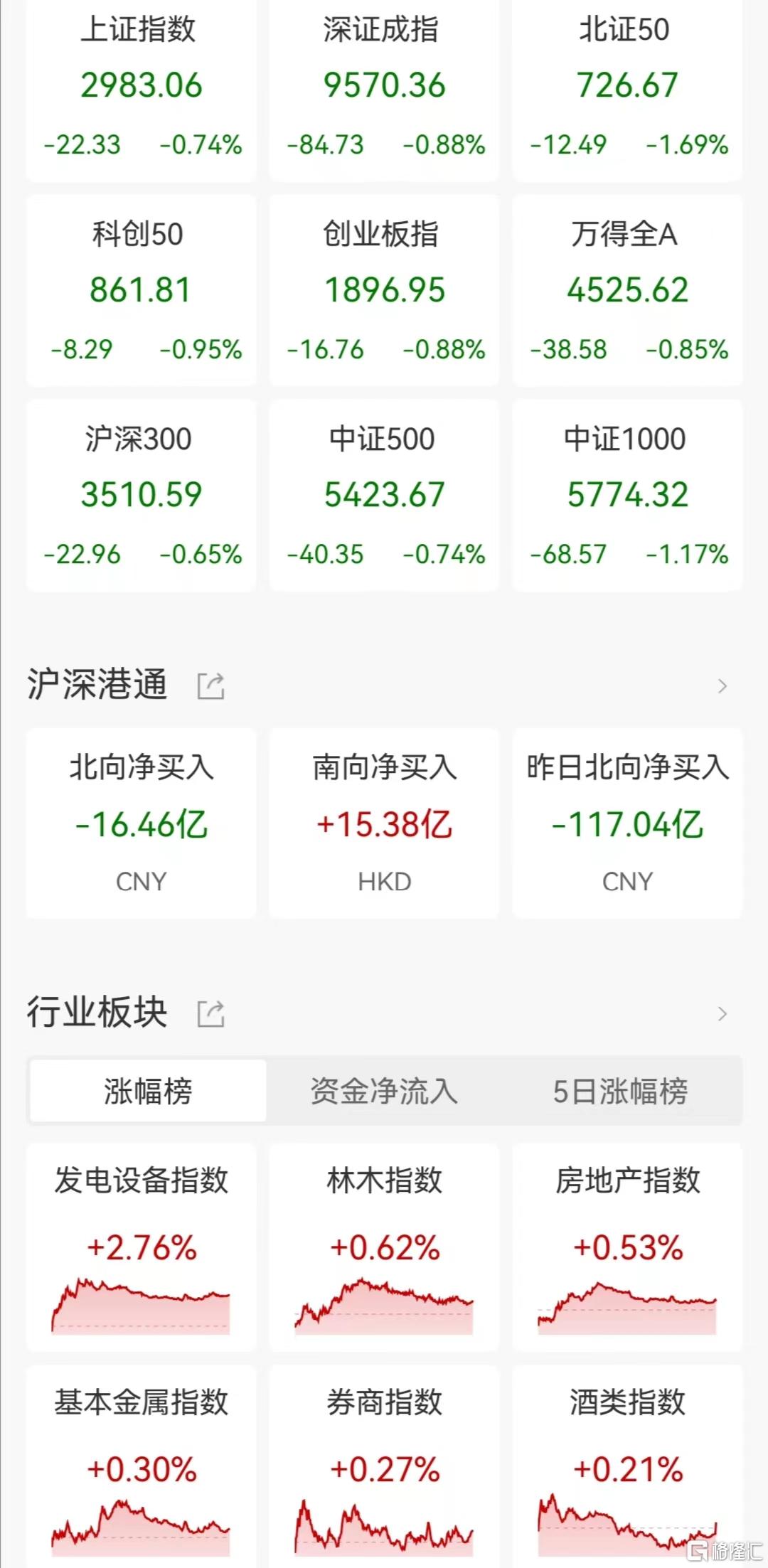View 创业板指 index details
The image size is (768, 1568).
[384, 291]
